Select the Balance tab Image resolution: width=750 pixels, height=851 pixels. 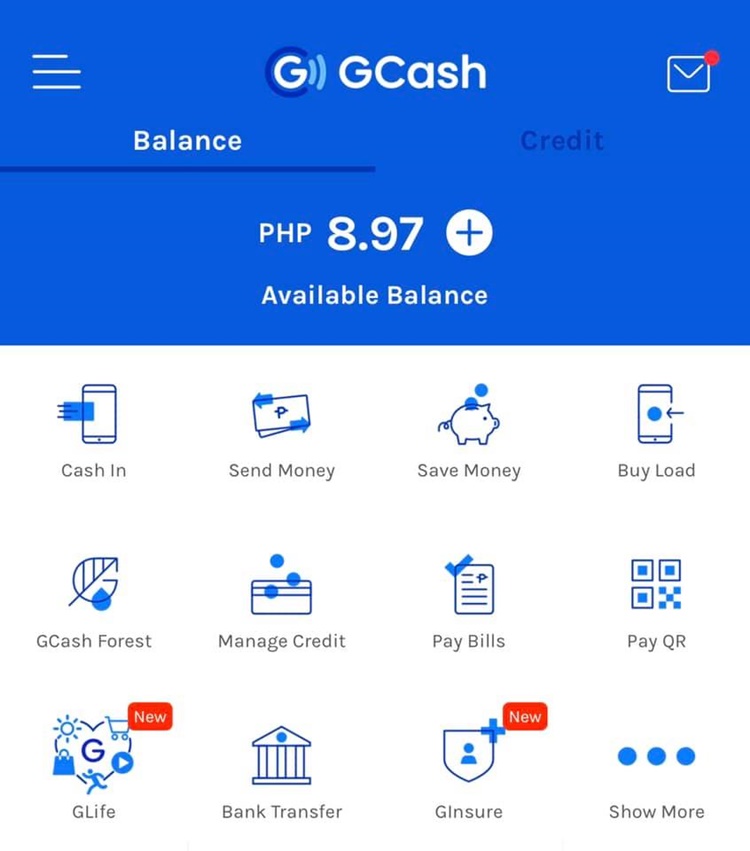point(188,140)
